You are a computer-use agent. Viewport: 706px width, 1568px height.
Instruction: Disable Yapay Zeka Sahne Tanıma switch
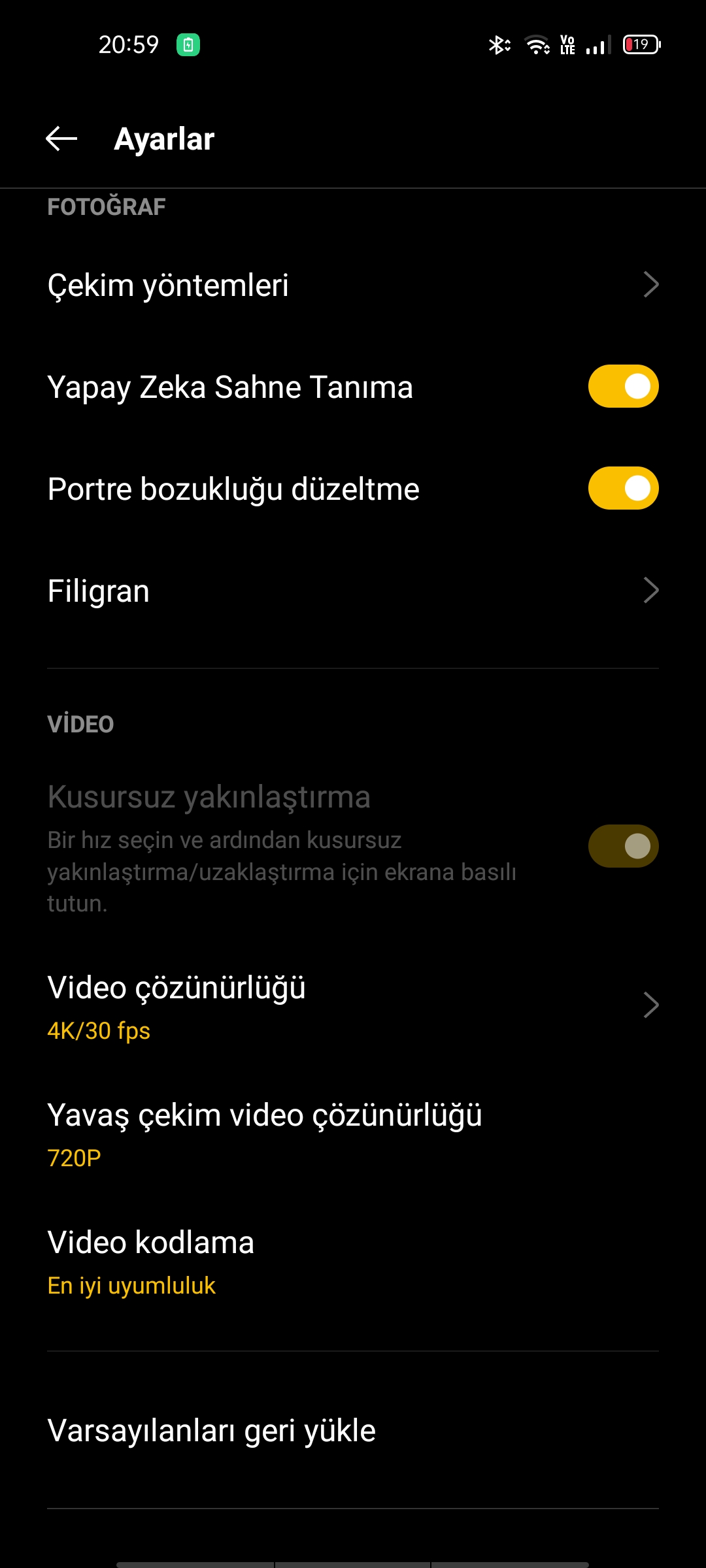coord(623,386)
